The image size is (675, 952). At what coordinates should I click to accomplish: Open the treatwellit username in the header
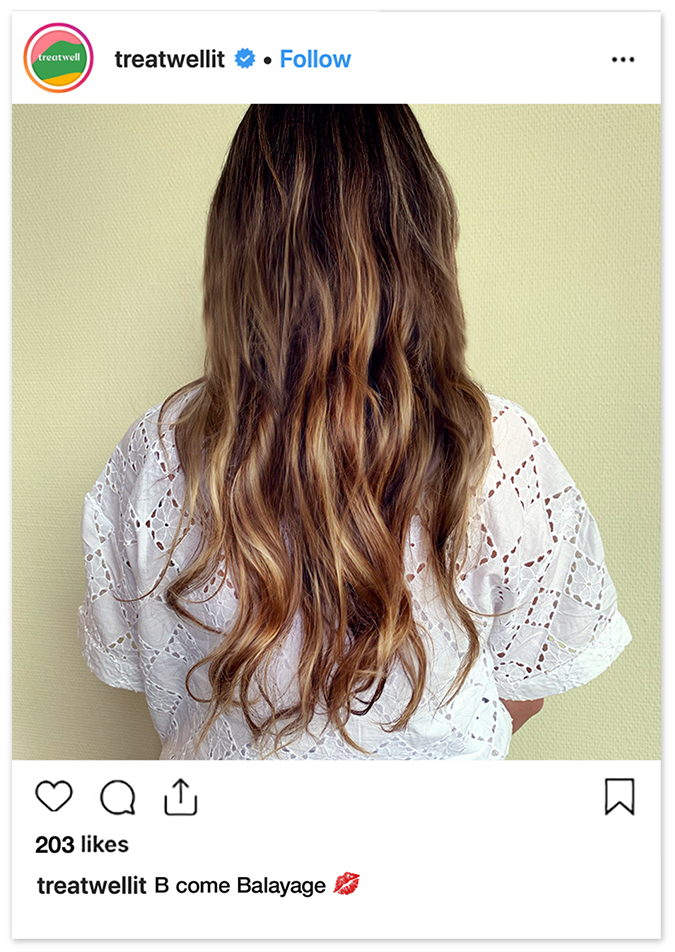(x=171, y=59)
